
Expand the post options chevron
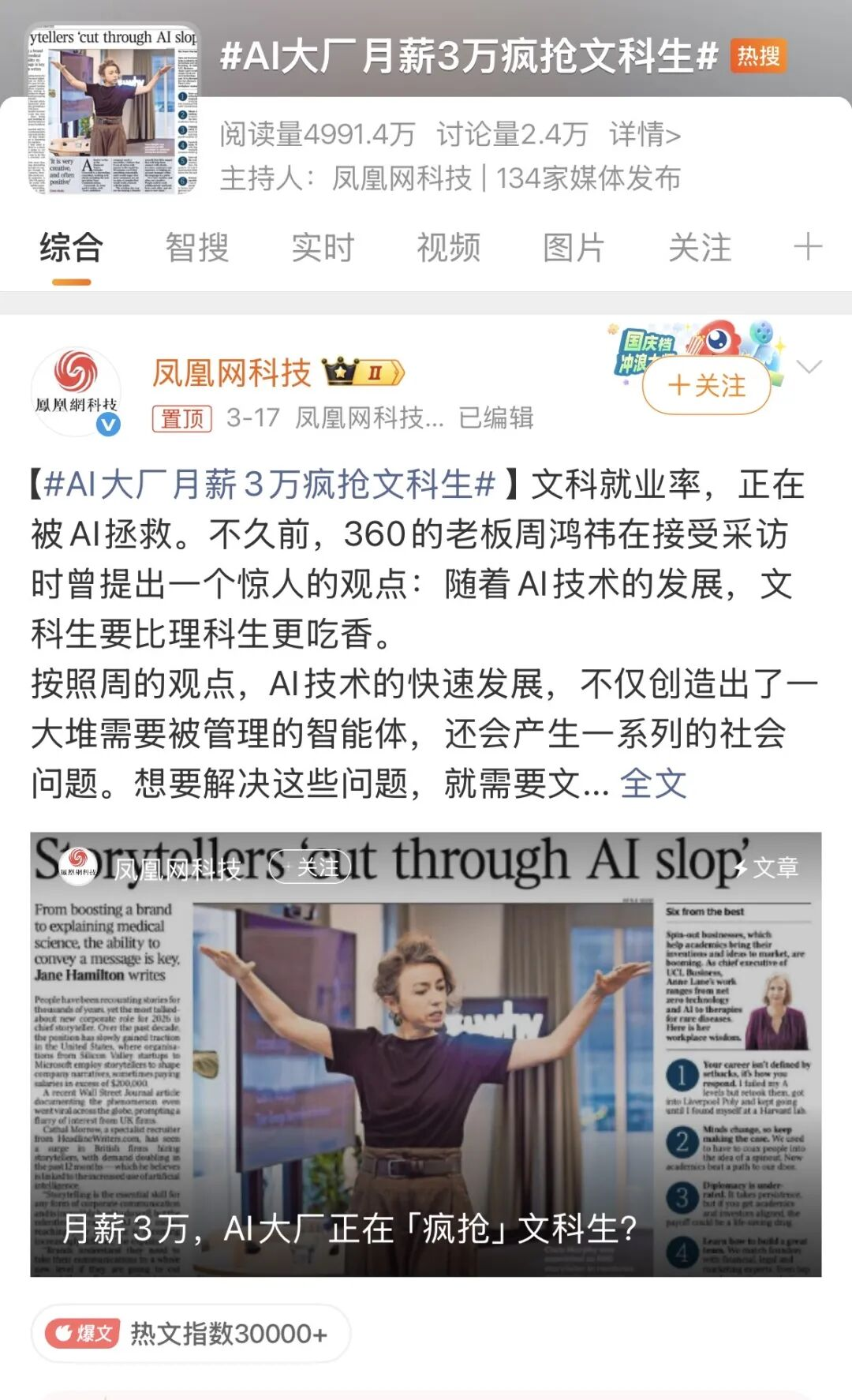[809, 368]
